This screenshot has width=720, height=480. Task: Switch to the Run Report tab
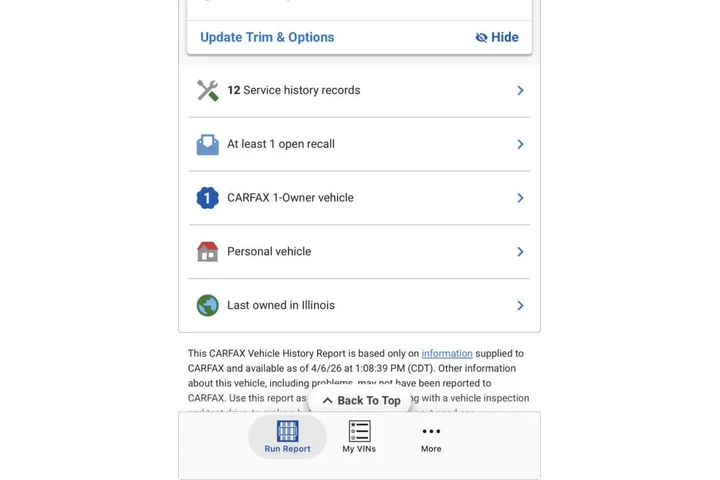tap(288, 437)
